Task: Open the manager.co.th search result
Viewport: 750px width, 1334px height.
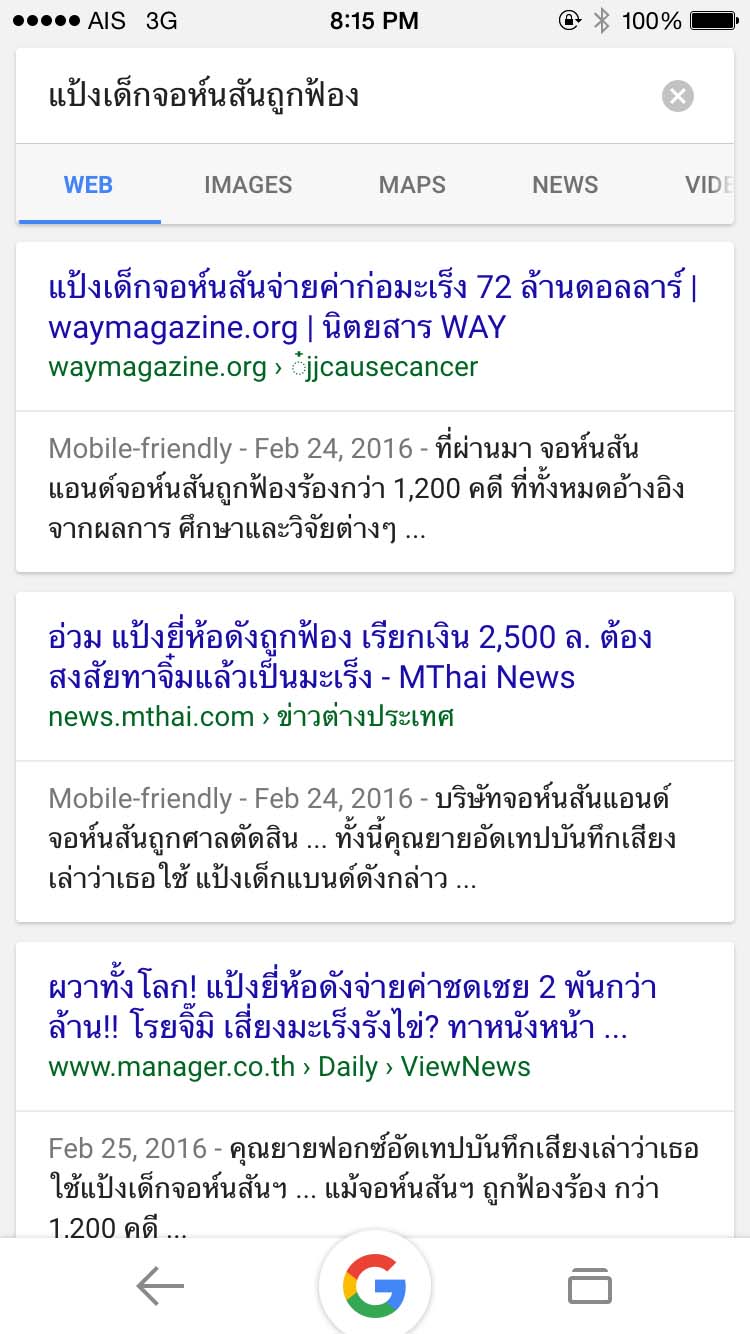Action: click(352, 1007)
